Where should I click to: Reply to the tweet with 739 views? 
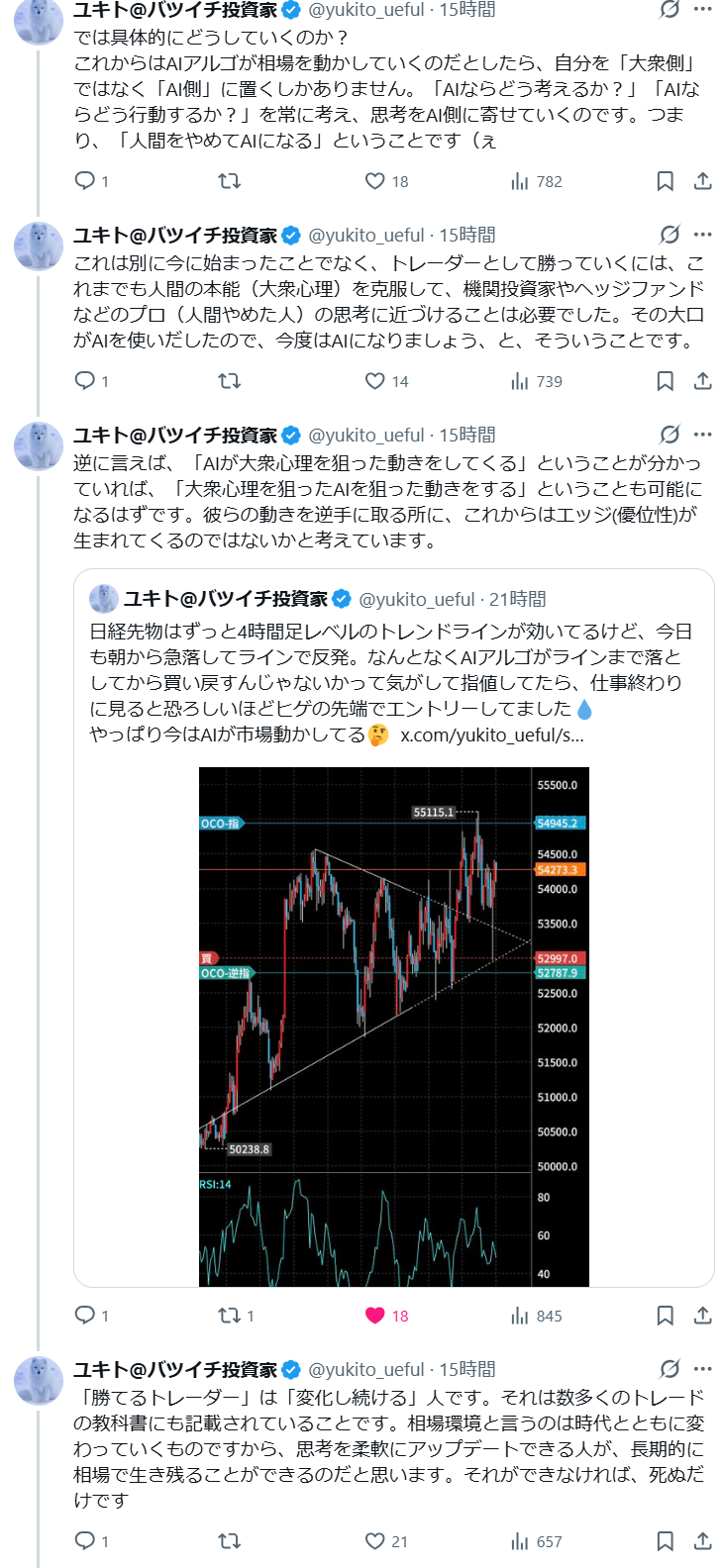click(x=86, y=381)
